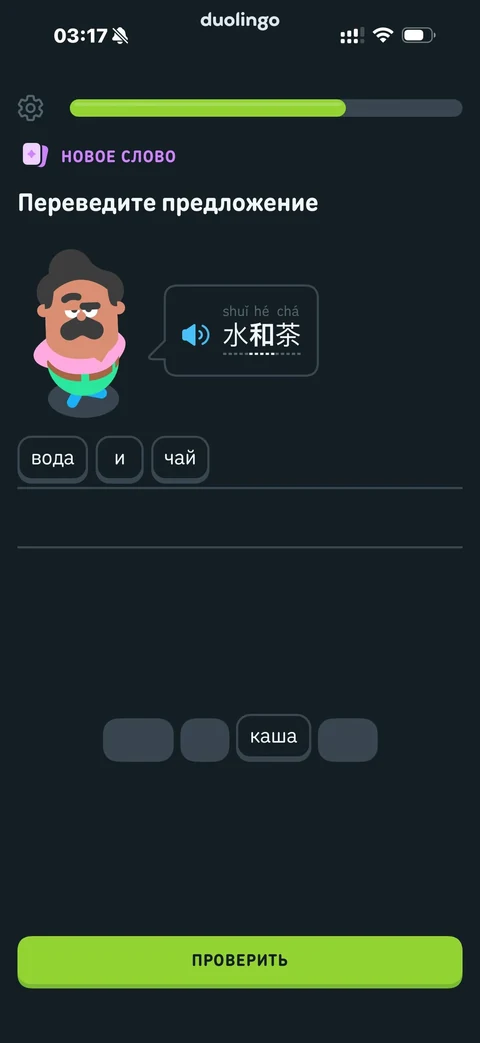Remove the placed word и
480x1043 pixels.
[x=120, y=459]
